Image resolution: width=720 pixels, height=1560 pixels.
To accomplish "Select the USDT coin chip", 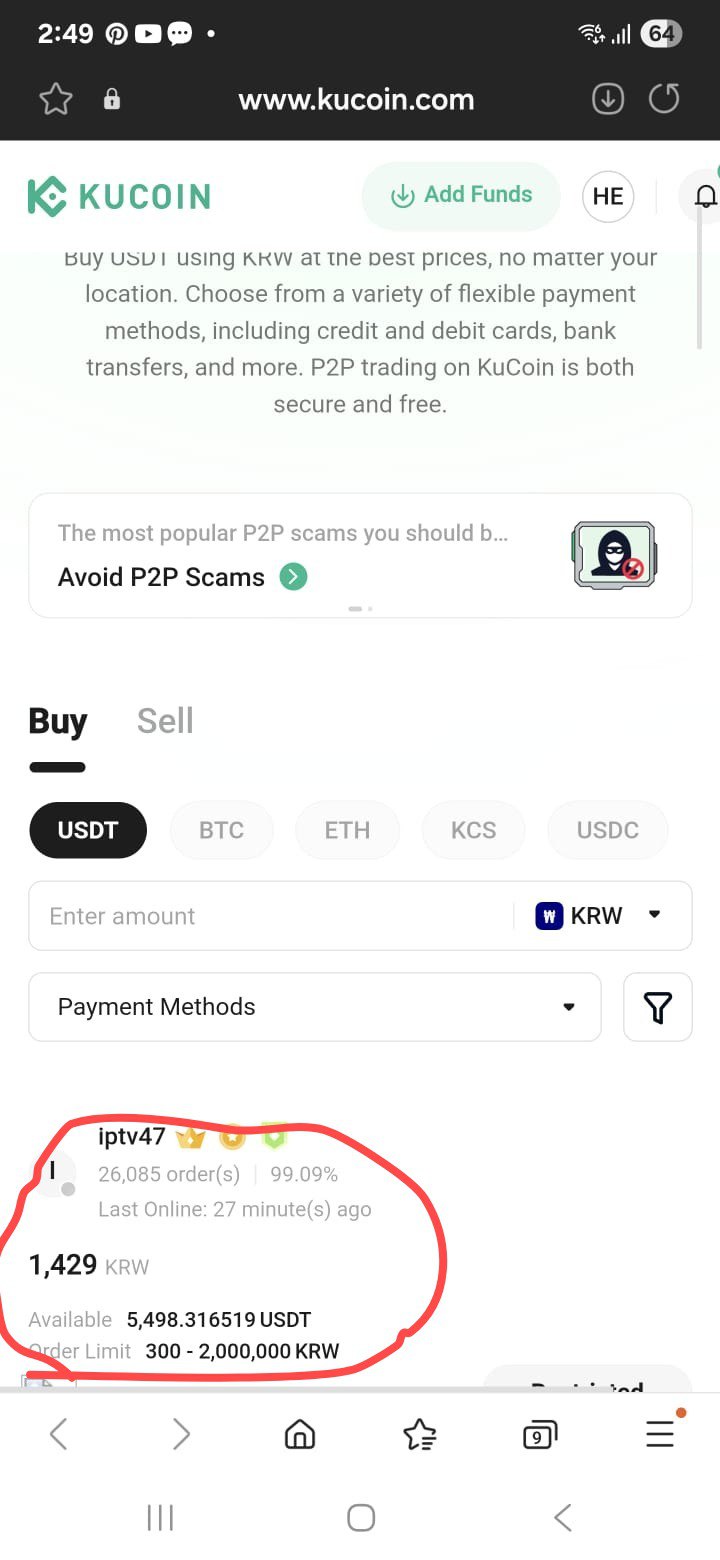I will 88,830.
